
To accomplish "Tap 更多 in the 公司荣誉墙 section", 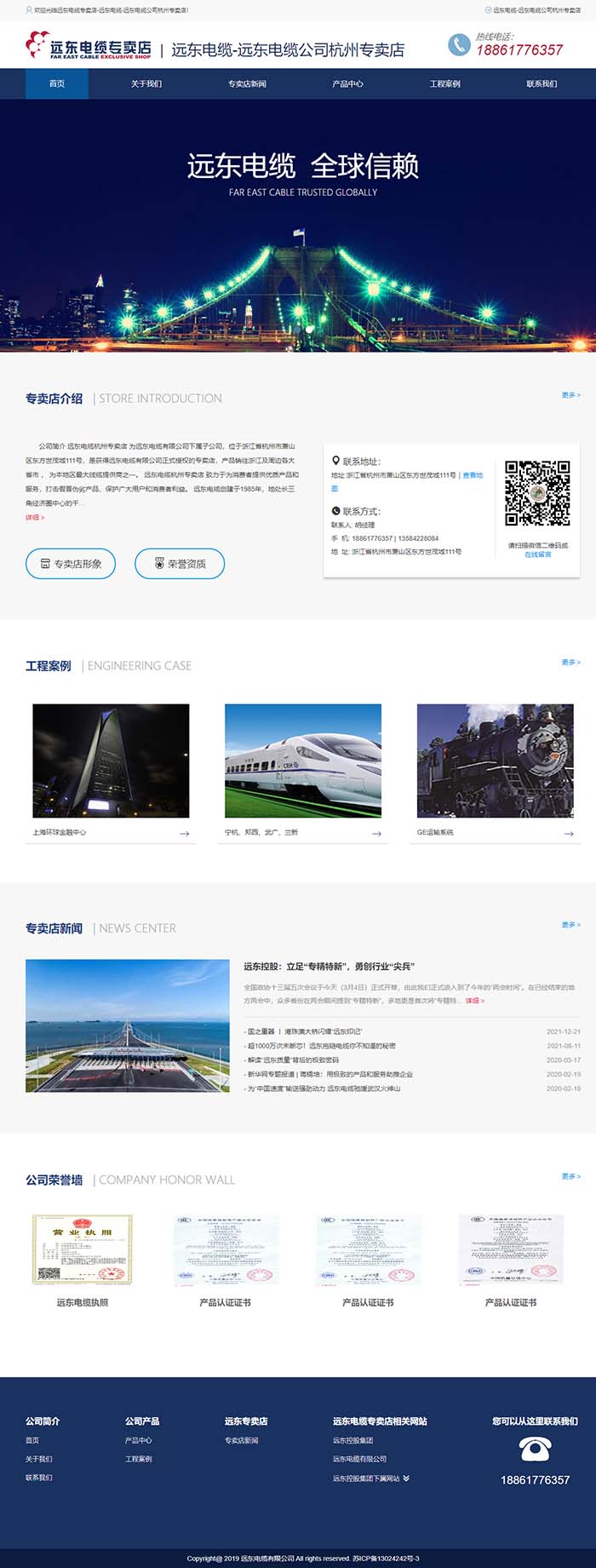I will tap(570, 1176).
